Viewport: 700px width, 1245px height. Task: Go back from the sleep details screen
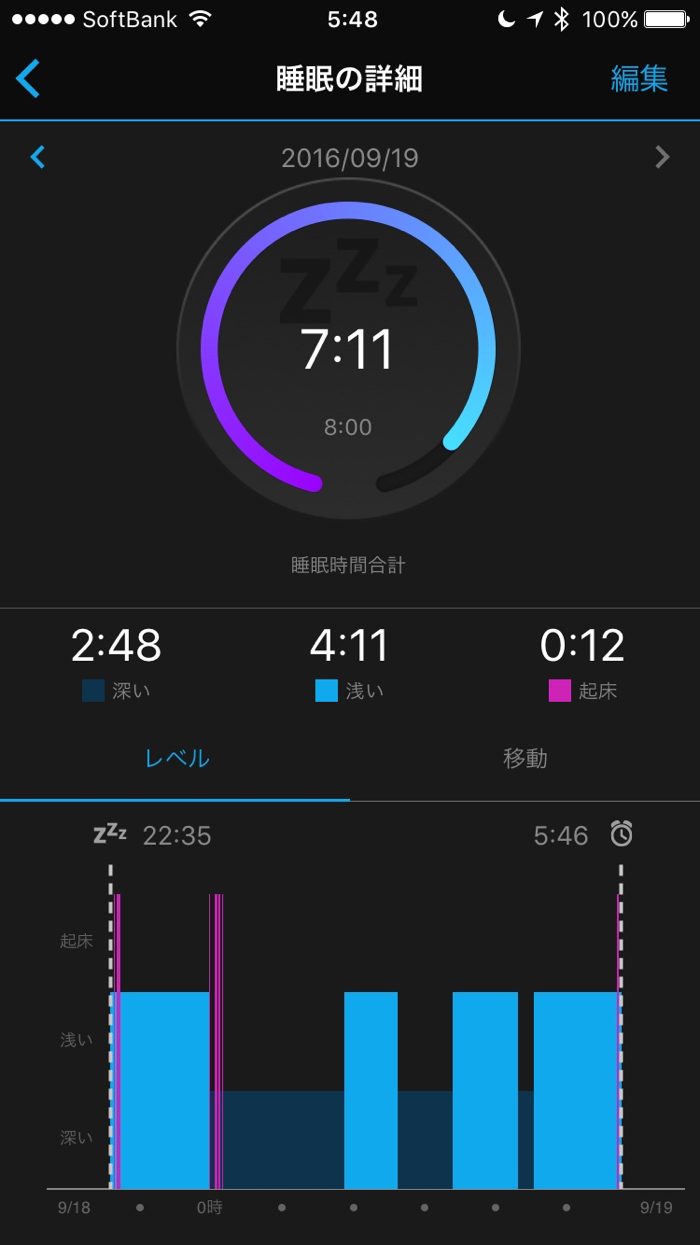tap(29, 79)
